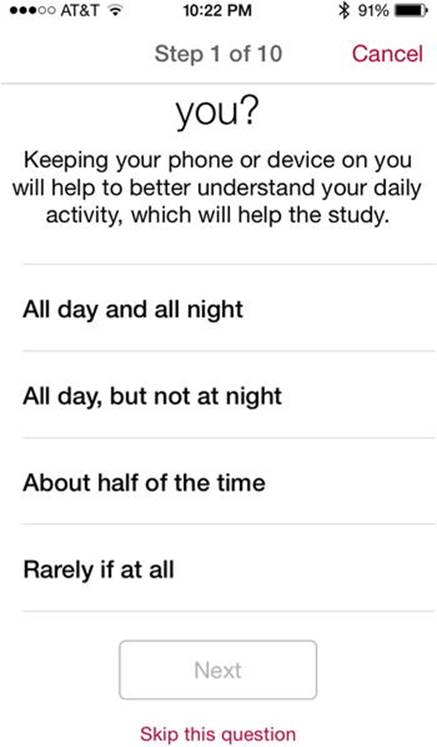Cancel the survey
Screen dimensions: 437x747
[x=387, y=53]
